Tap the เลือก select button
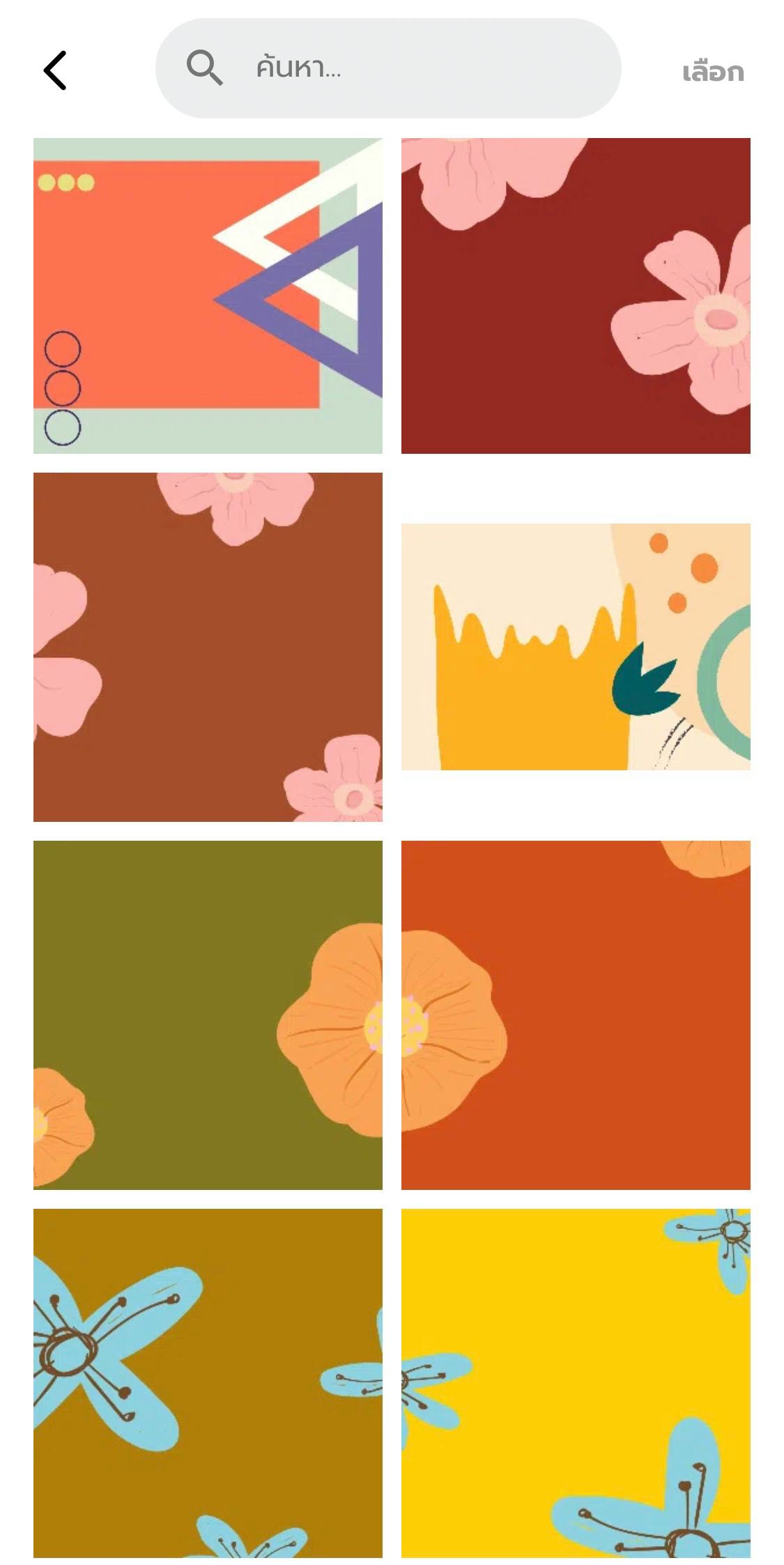This screenshot has width=784, height=1565. click(712, 72)
